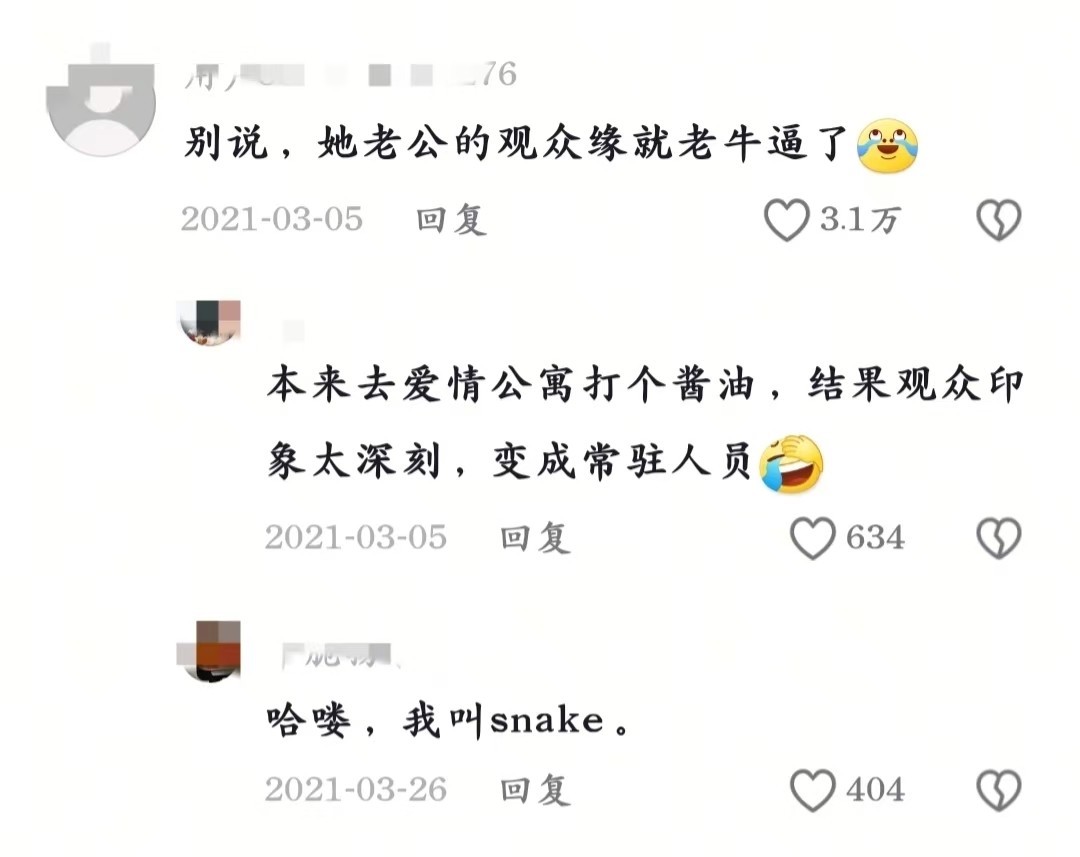
Task: Dislike the comment with 404 likes
Action: [999, 789]
